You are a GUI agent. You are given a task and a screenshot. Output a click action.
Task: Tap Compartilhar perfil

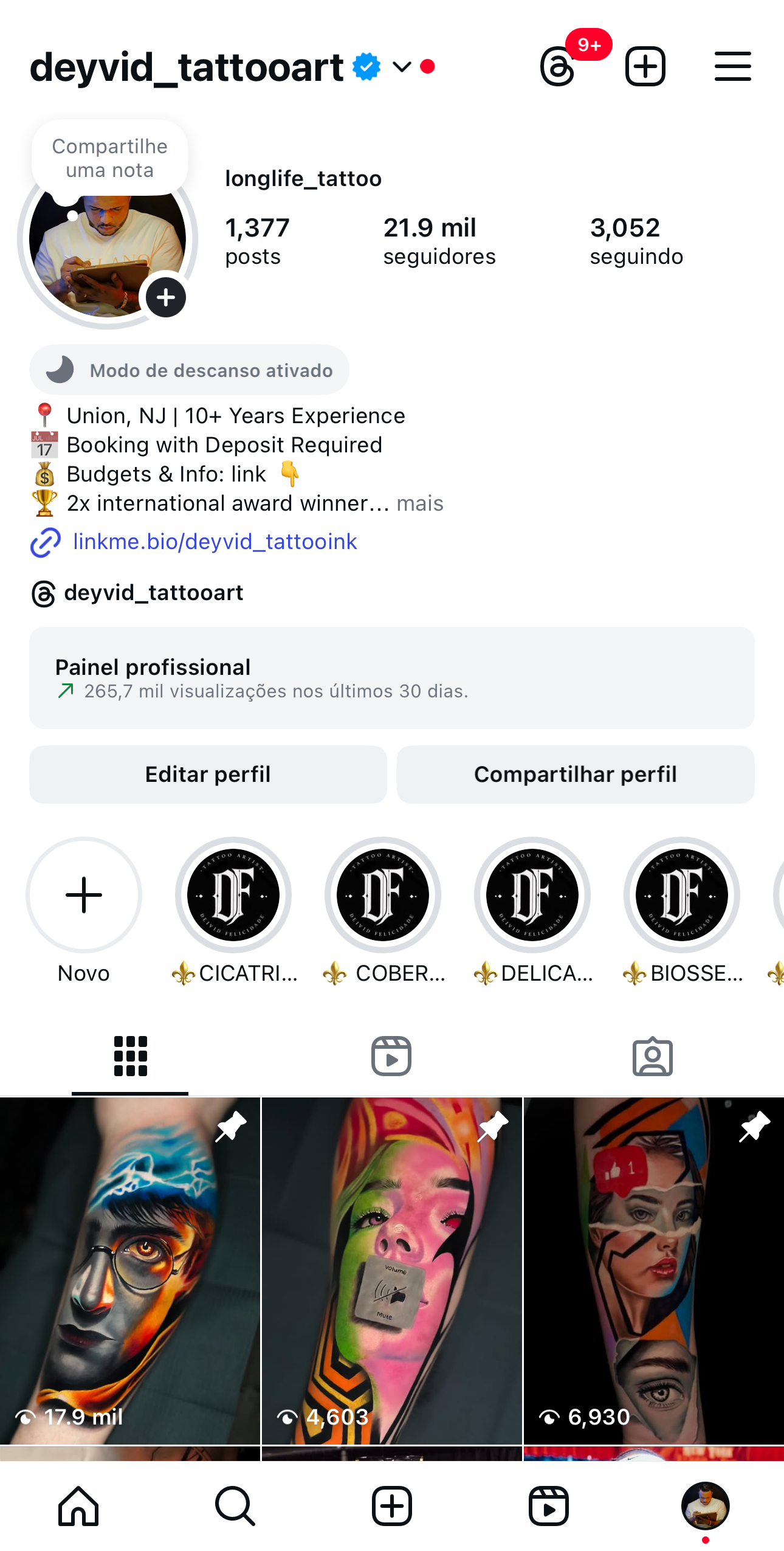pos(575,774)
